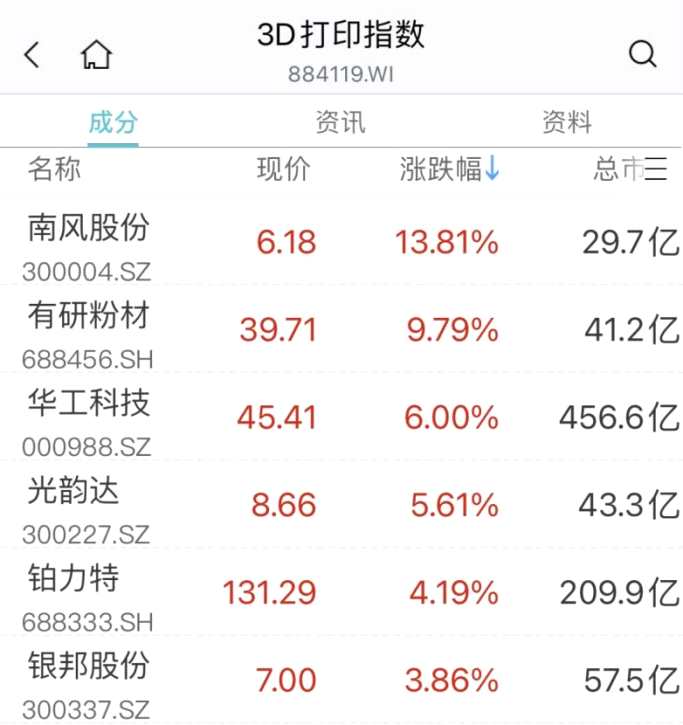Viewport: 683px width, 725px height.
Task: Sort the list by 涨跌幅
Action: point(449,170)
